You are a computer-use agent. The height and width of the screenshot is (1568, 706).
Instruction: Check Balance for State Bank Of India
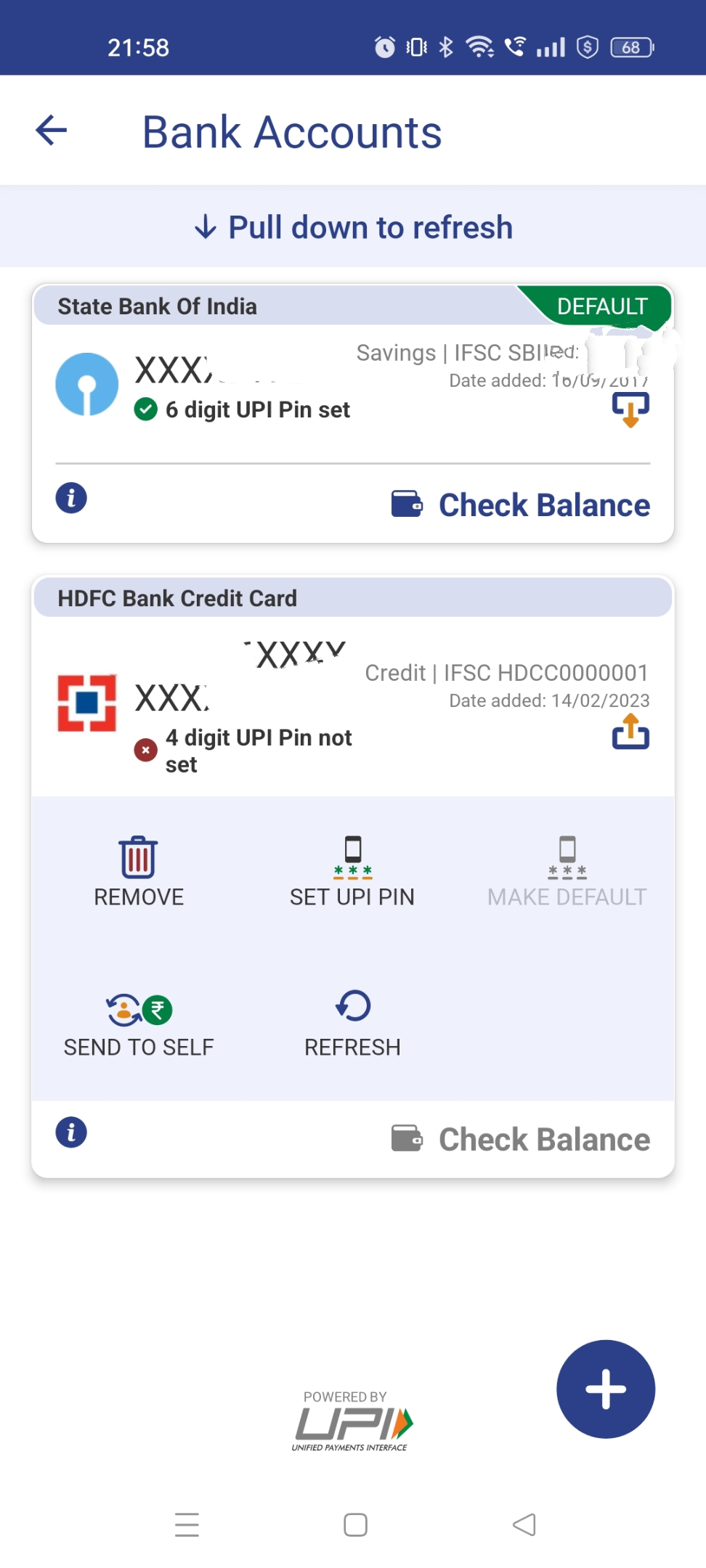point(520,505)
